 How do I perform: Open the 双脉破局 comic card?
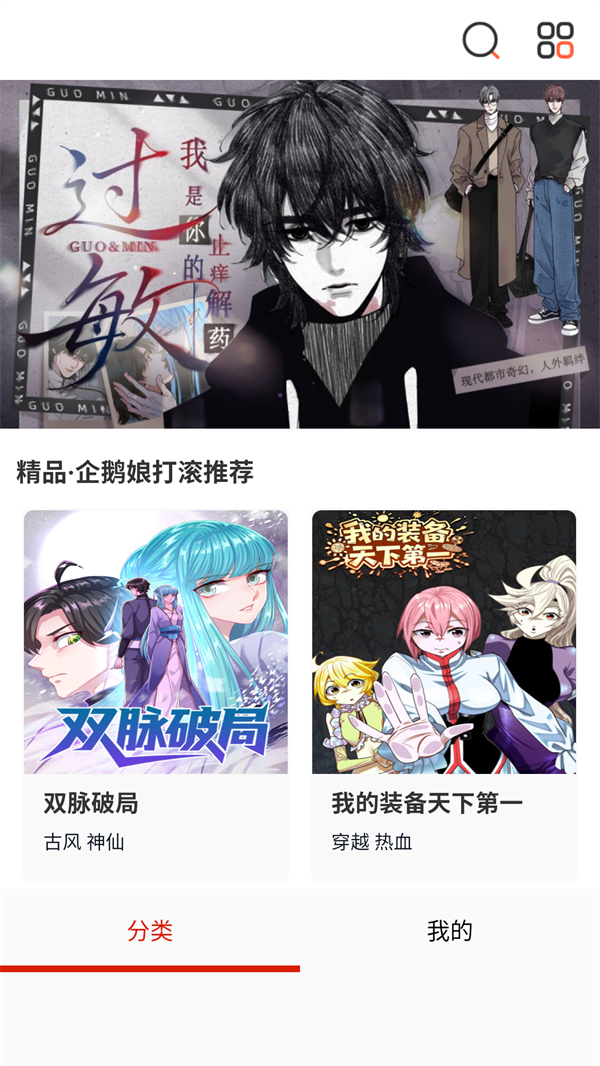[x=156, y=694]
